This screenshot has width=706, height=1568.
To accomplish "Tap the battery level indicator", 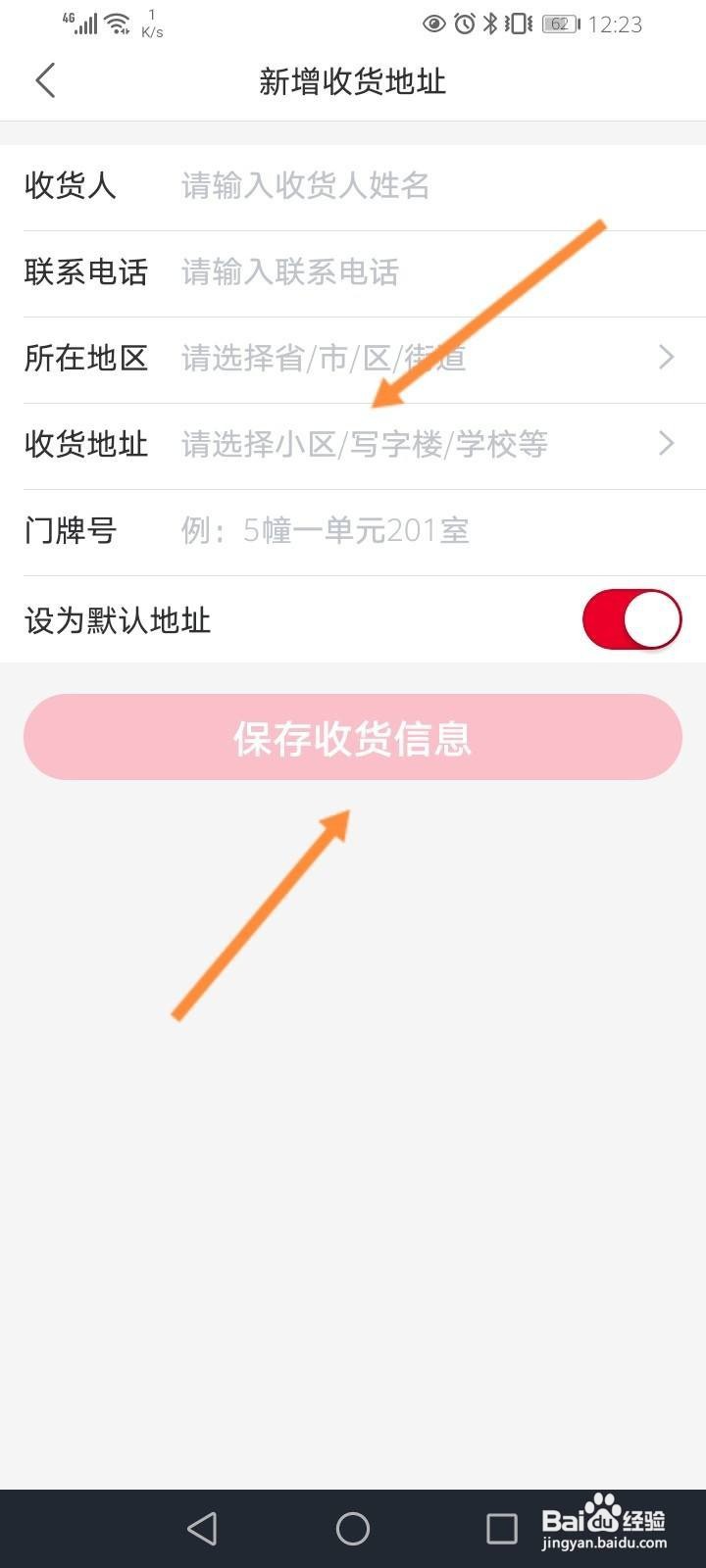I will pyautogui.click(x=557, y=24).
